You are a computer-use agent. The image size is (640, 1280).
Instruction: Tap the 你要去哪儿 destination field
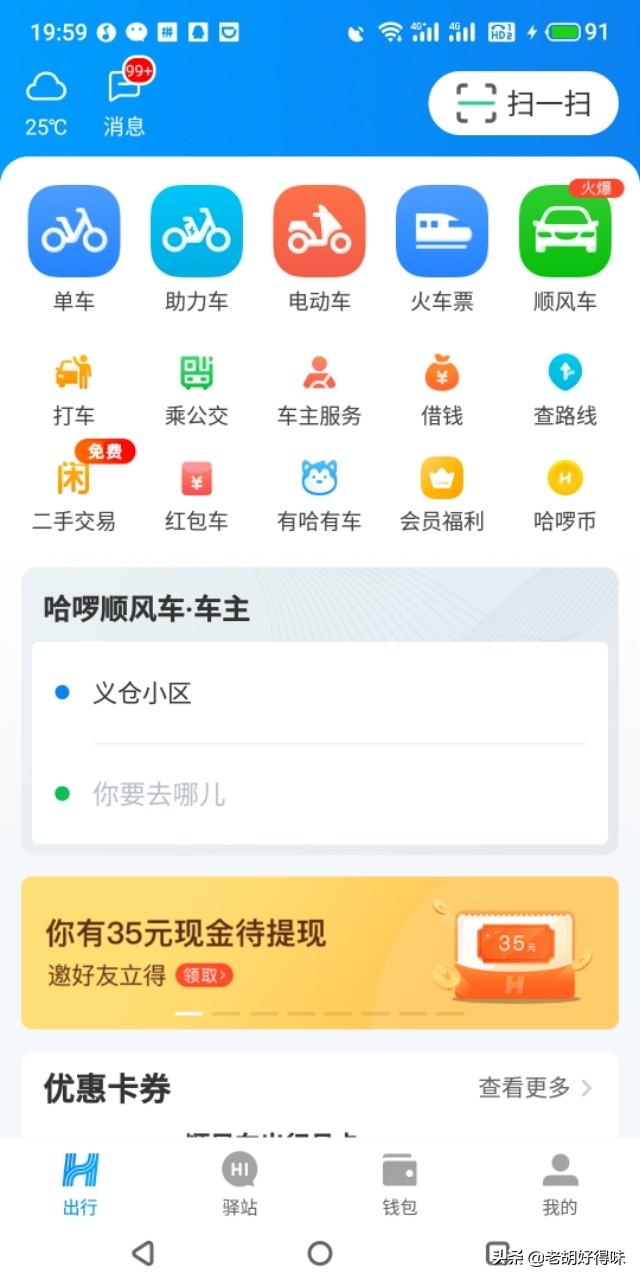click(320, 795)
